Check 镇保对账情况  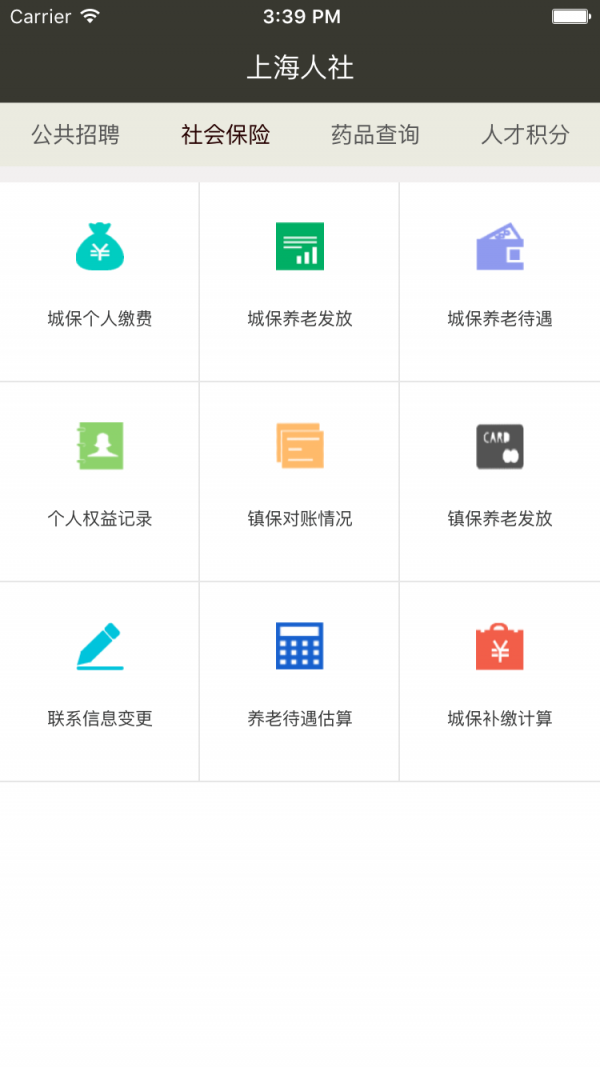(x=299, y=482)
